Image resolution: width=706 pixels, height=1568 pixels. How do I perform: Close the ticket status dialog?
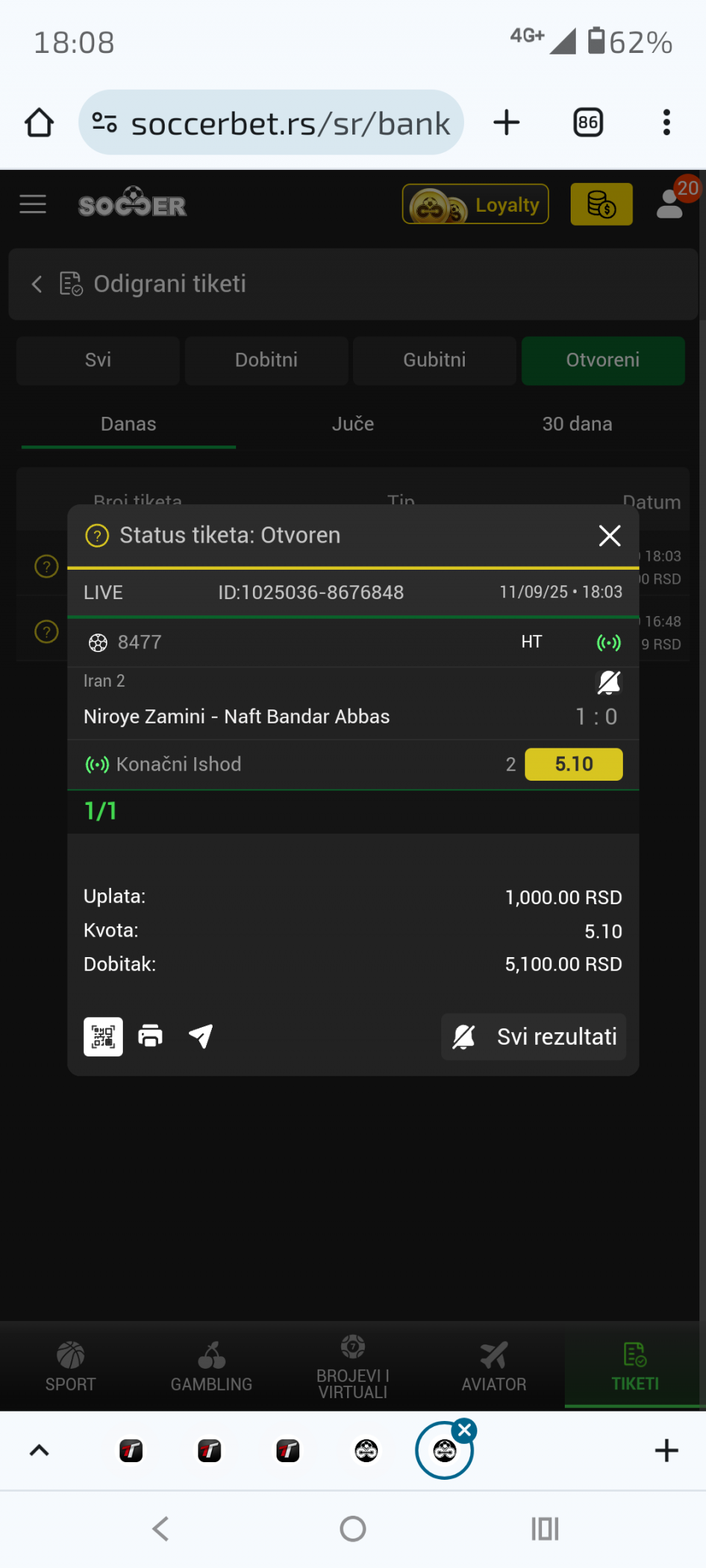pyautogui.click(x=610, y=536)
